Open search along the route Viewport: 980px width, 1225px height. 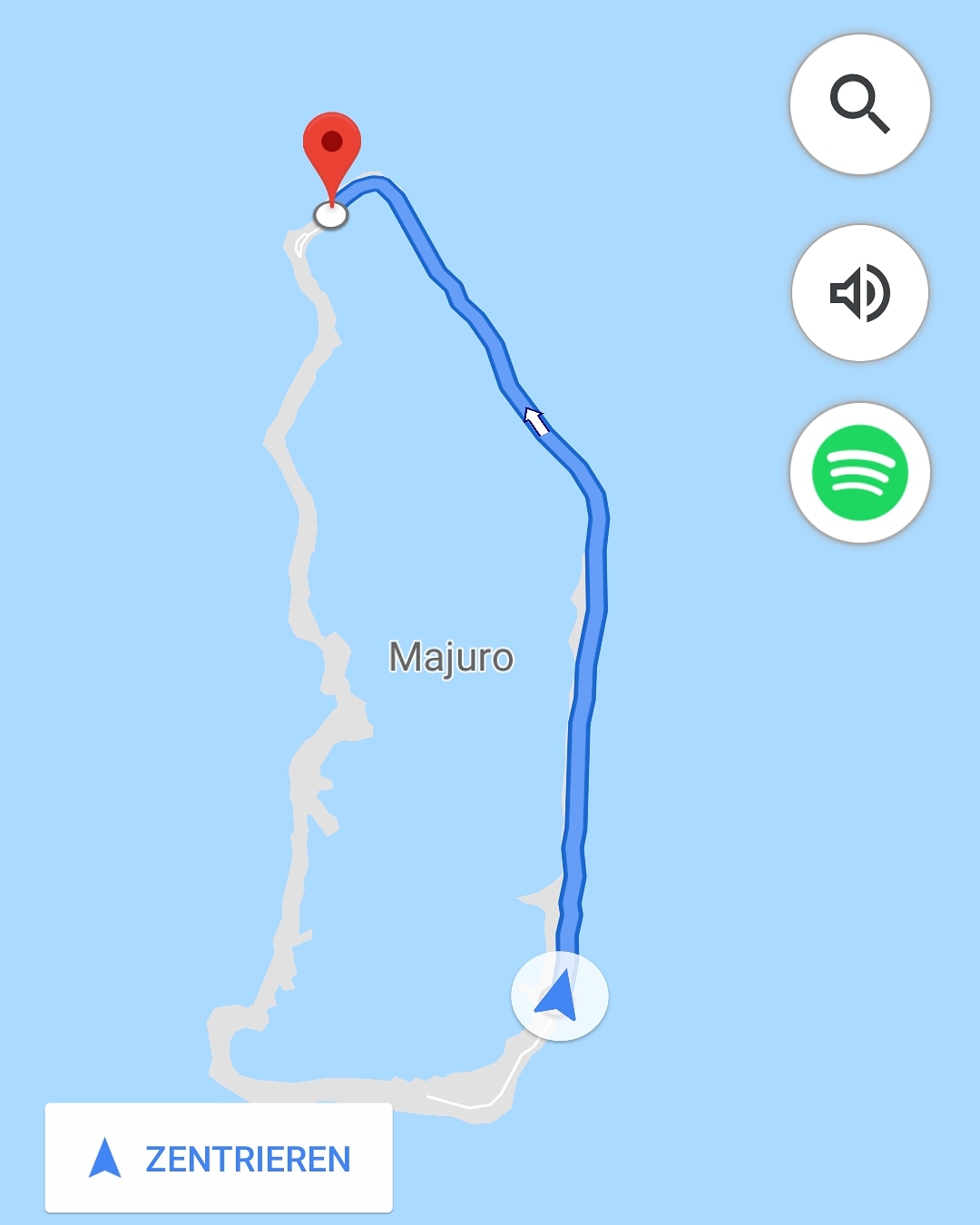click(859, 104)
